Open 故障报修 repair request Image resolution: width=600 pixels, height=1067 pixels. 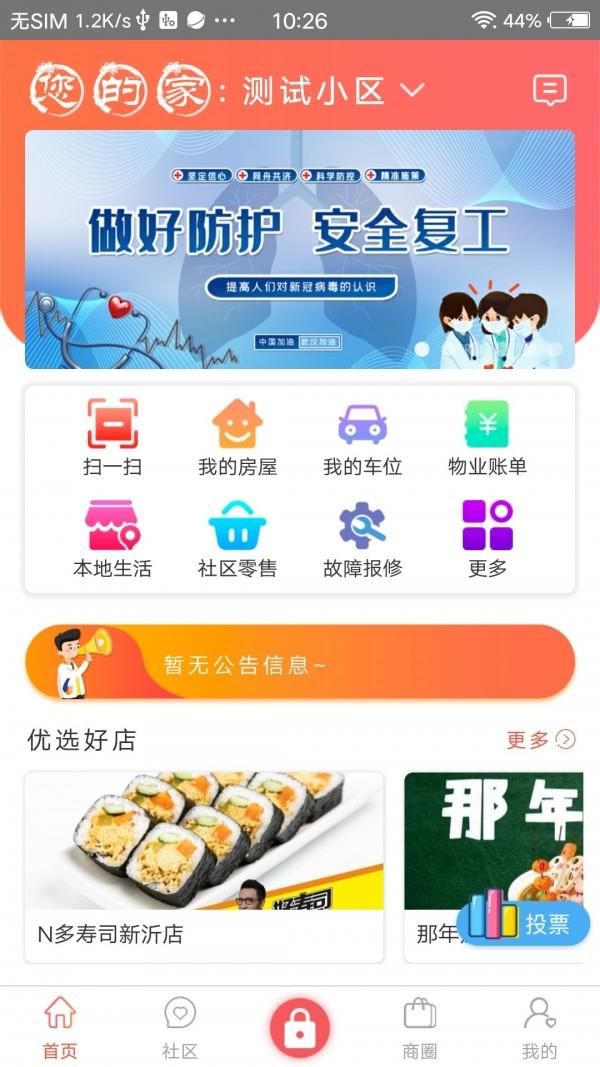pyautogui.click(x=362, y=539)
